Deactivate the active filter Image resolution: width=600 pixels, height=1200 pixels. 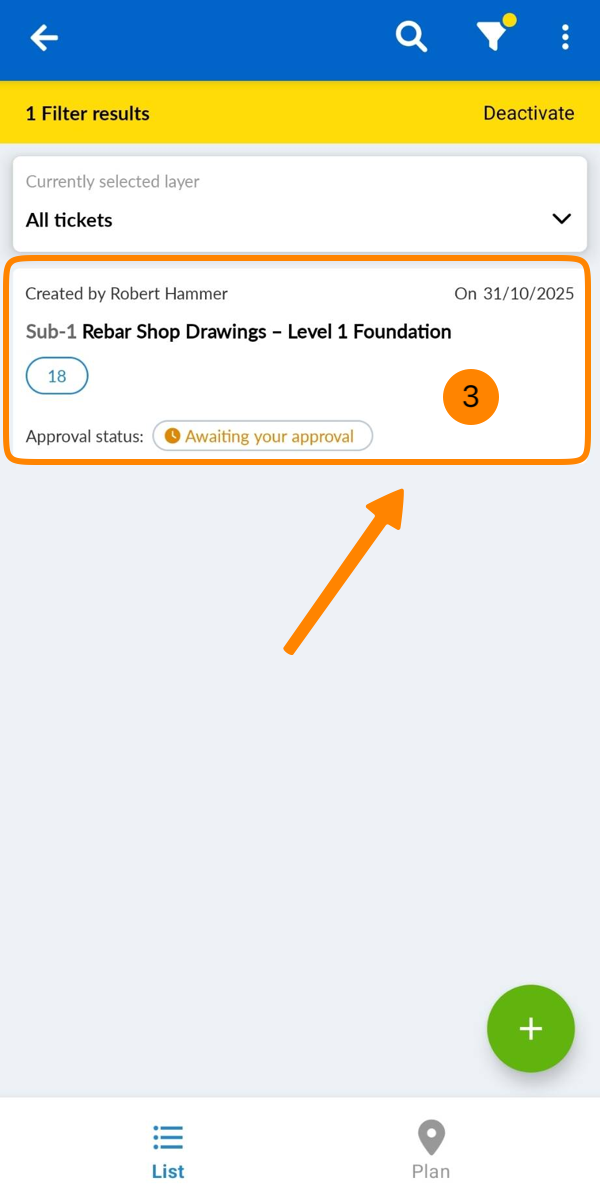(x=528, y=113)
